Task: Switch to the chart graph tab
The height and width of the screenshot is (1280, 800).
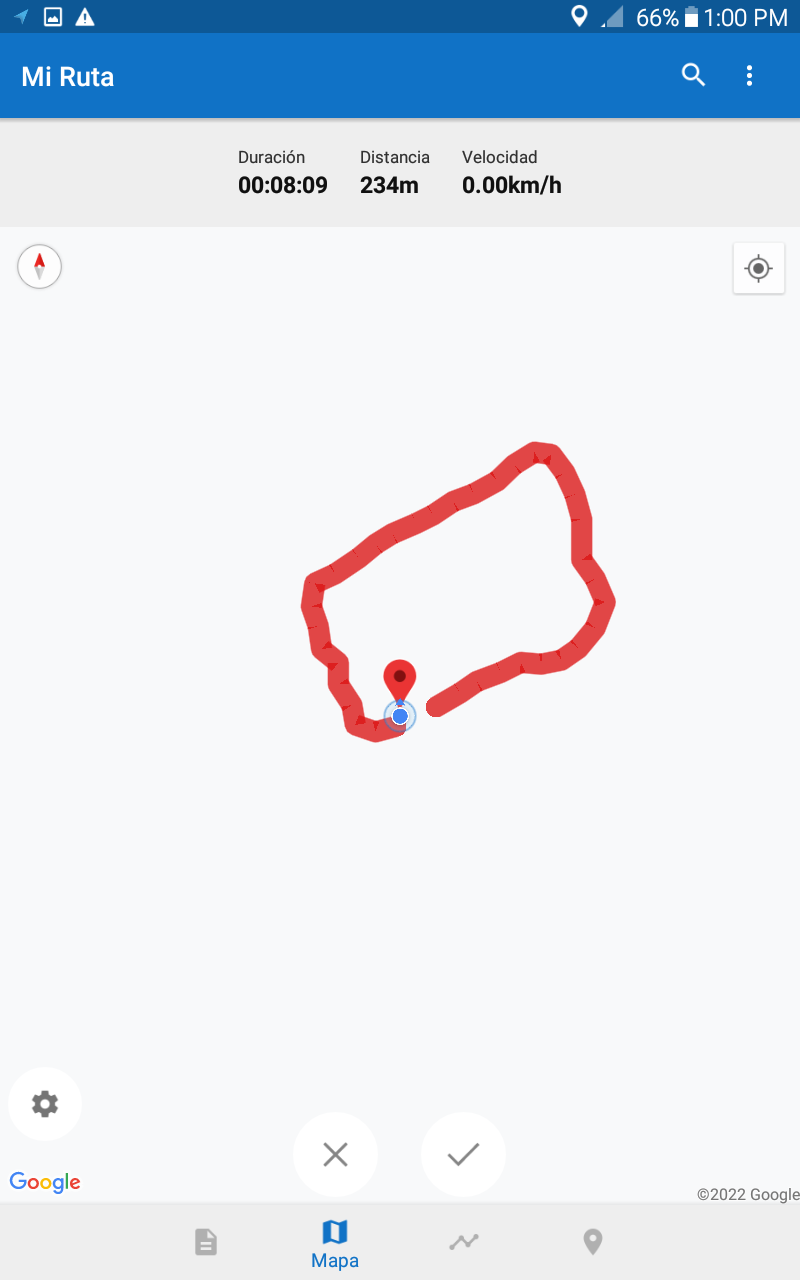Action: tap(463, 1242)
